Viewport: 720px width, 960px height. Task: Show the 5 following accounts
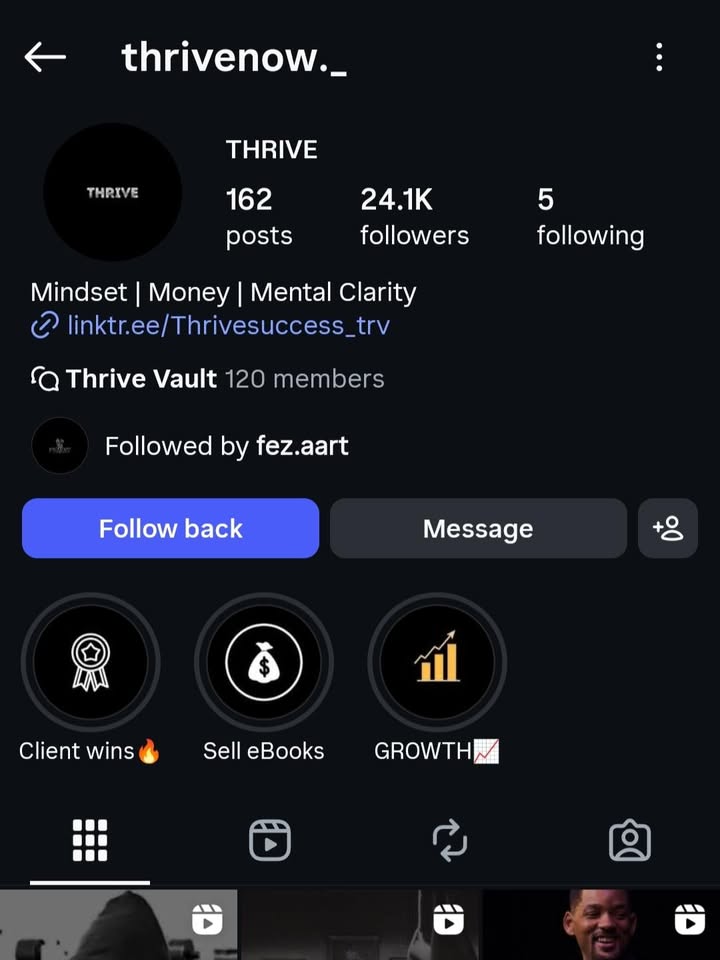tap(590, 216)
